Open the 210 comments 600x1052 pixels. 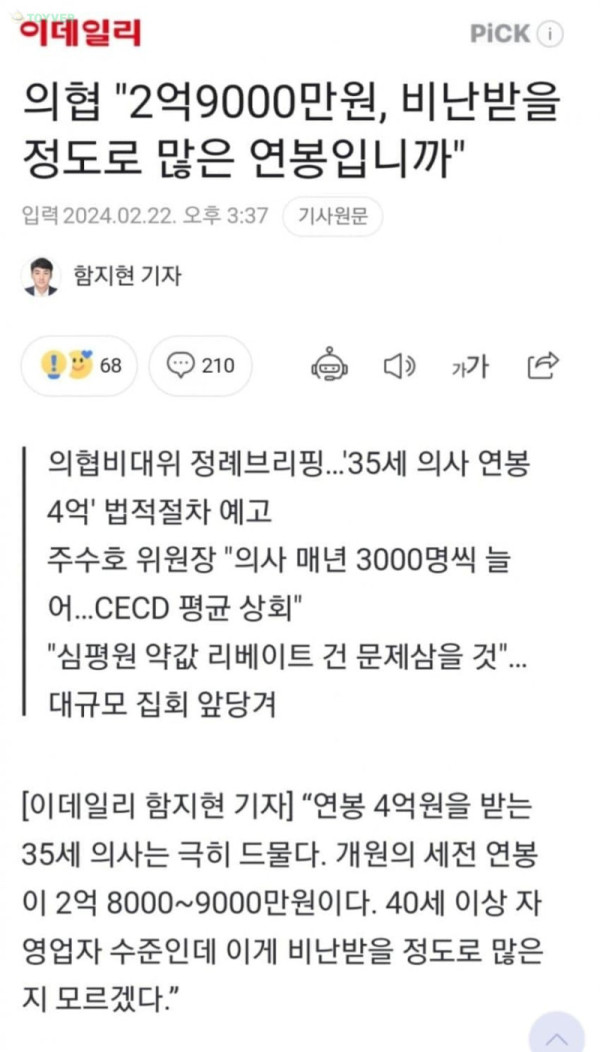coord(201,366)
